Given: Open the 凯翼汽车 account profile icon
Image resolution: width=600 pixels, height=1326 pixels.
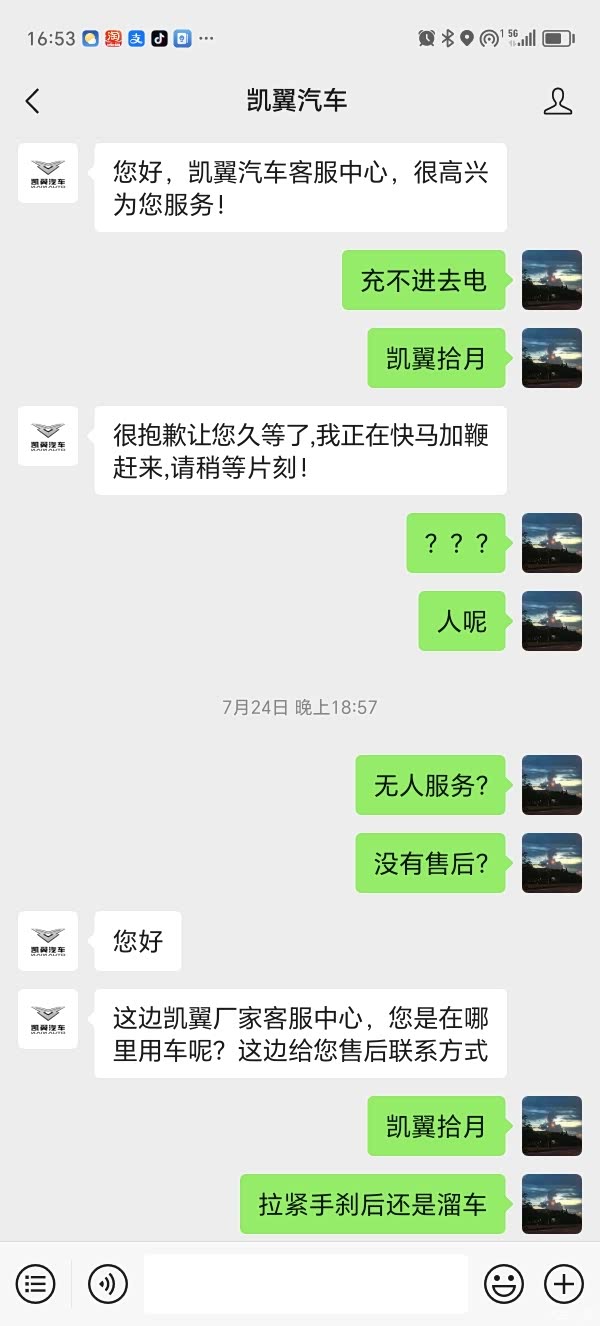Looking at the screenshot, I should pos(557,100).
